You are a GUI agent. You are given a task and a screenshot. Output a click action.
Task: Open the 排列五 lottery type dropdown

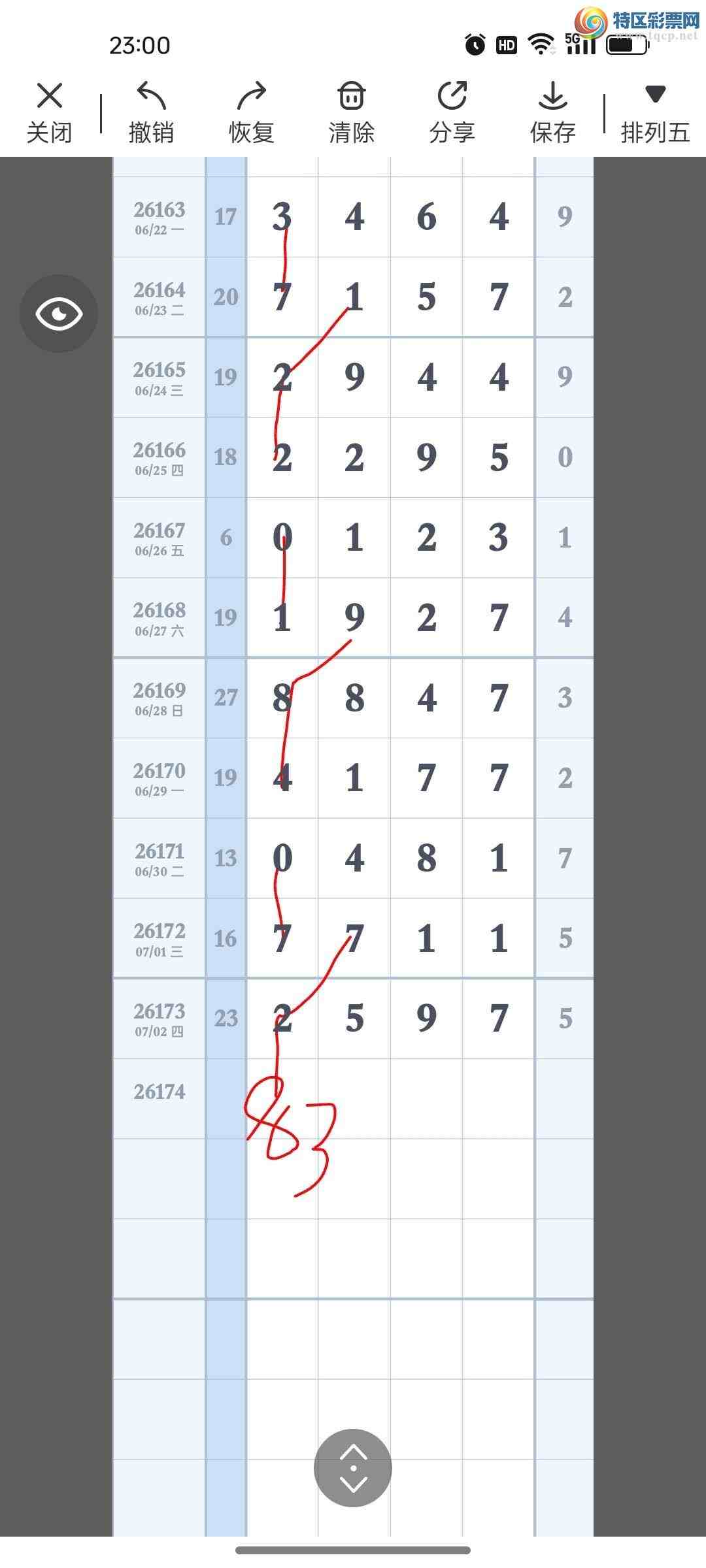pos(655,113)
